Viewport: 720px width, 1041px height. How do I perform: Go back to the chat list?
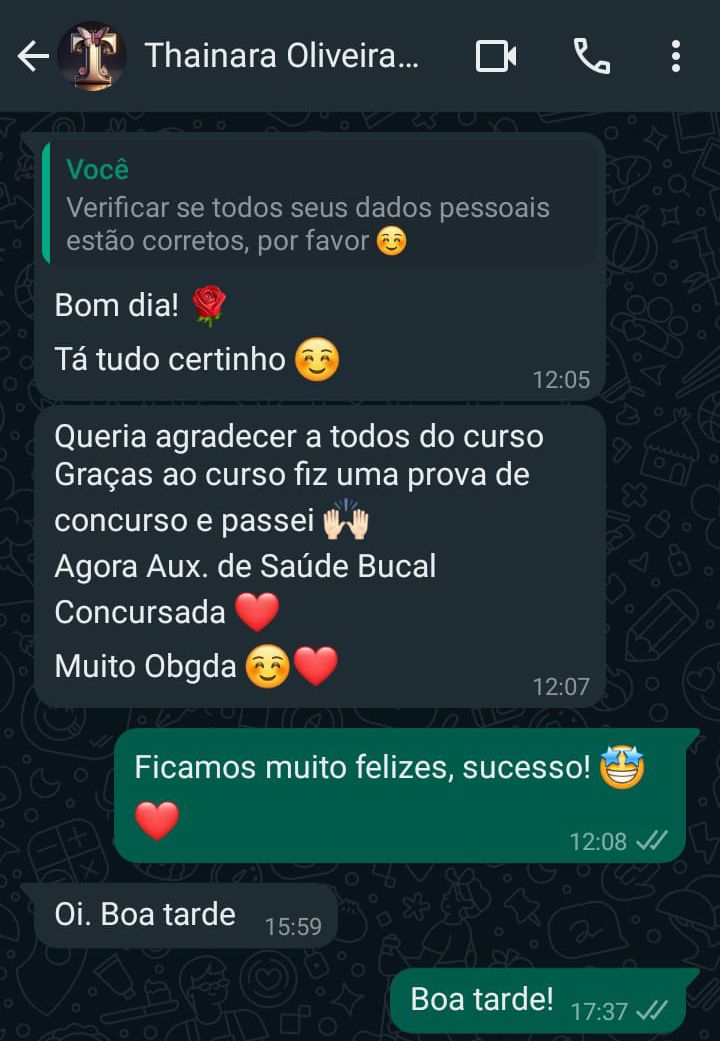pyautogui.click(x=32, y=57)
